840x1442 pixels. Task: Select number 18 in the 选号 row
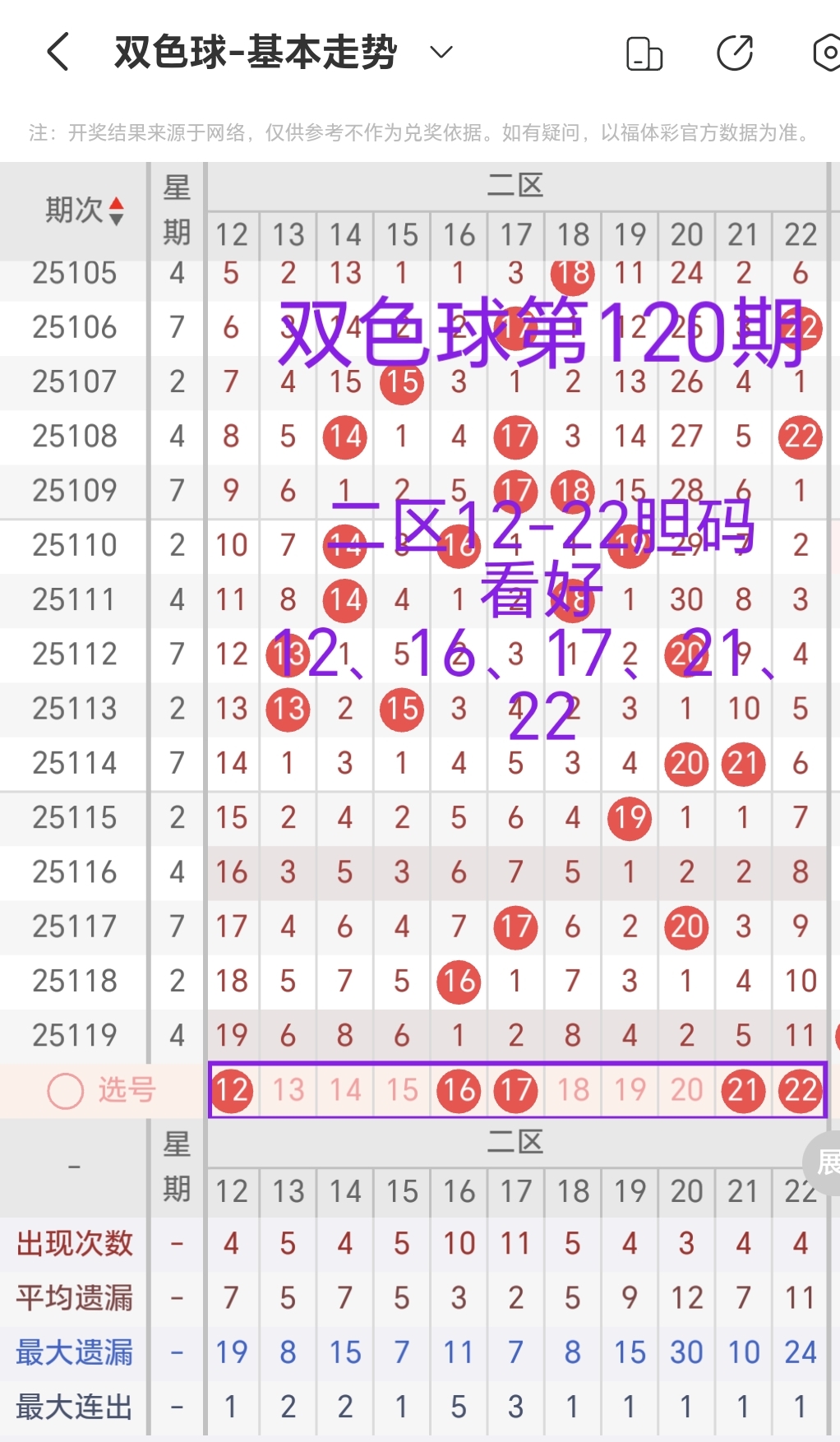pos(572,1089)
